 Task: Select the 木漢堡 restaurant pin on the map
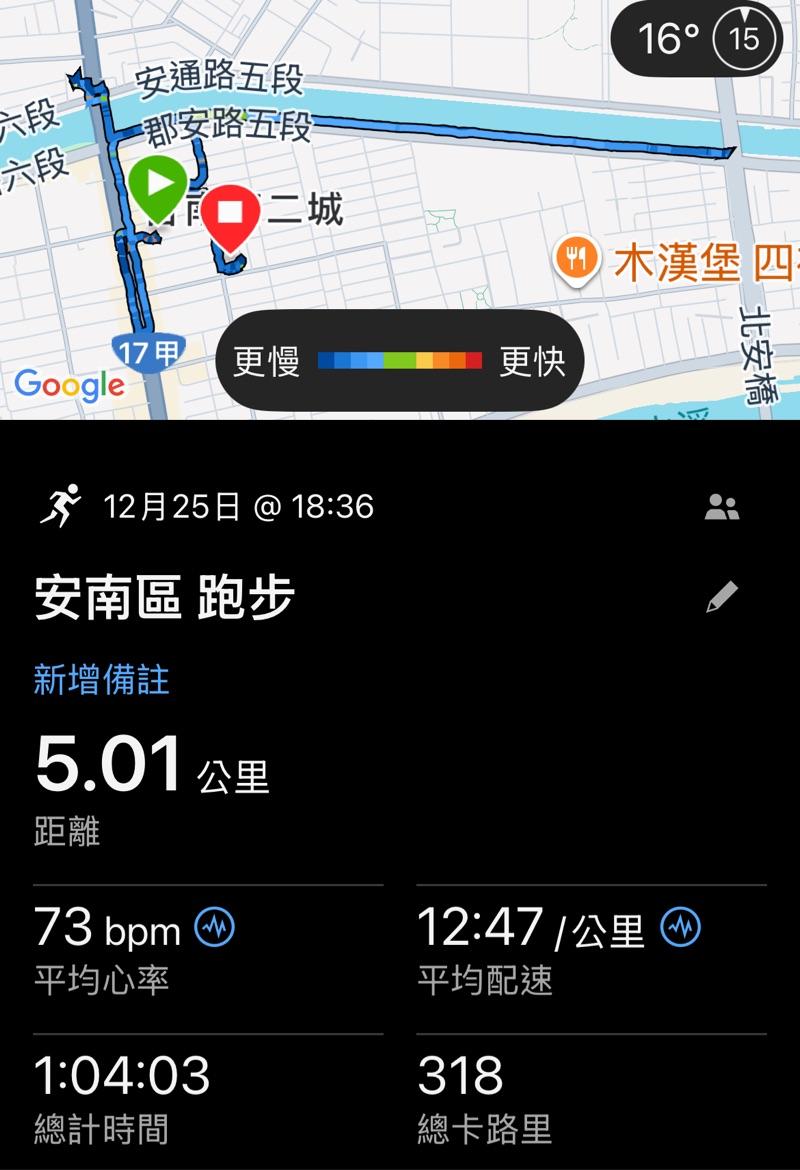coord(577,262)
